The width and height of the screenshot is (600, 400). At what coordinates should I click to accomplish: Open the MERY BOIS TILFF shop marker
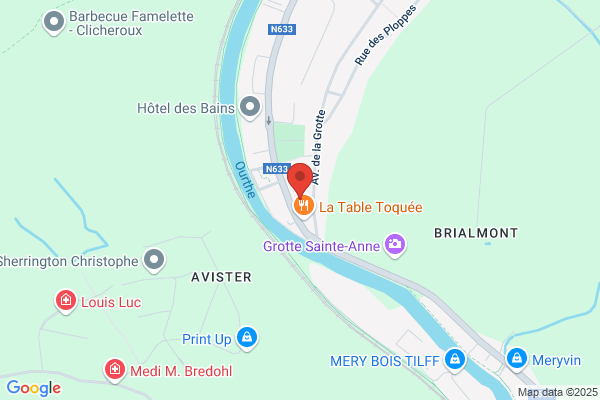455,358
